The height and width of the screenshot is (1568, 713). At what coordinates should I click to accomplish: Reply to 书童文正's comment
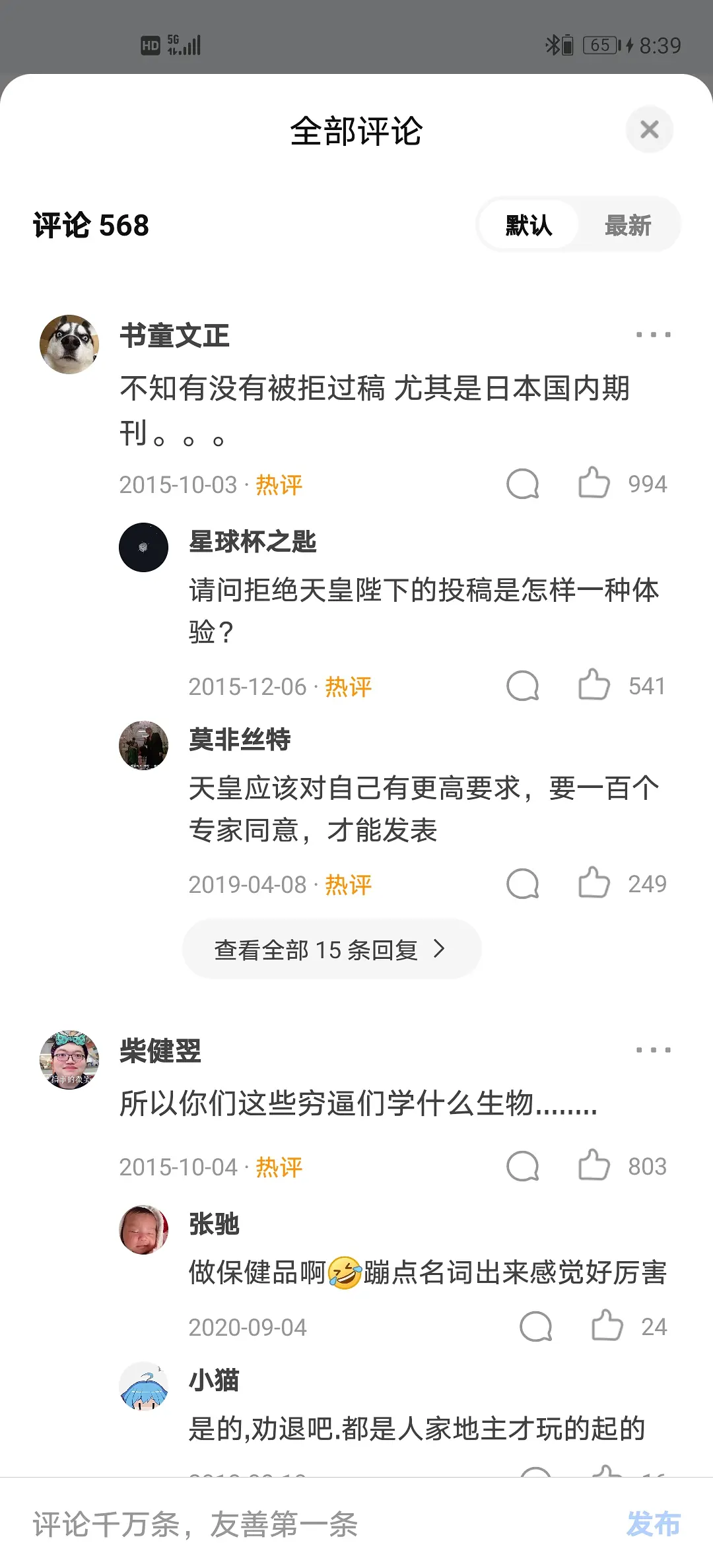tap(522, 484)
